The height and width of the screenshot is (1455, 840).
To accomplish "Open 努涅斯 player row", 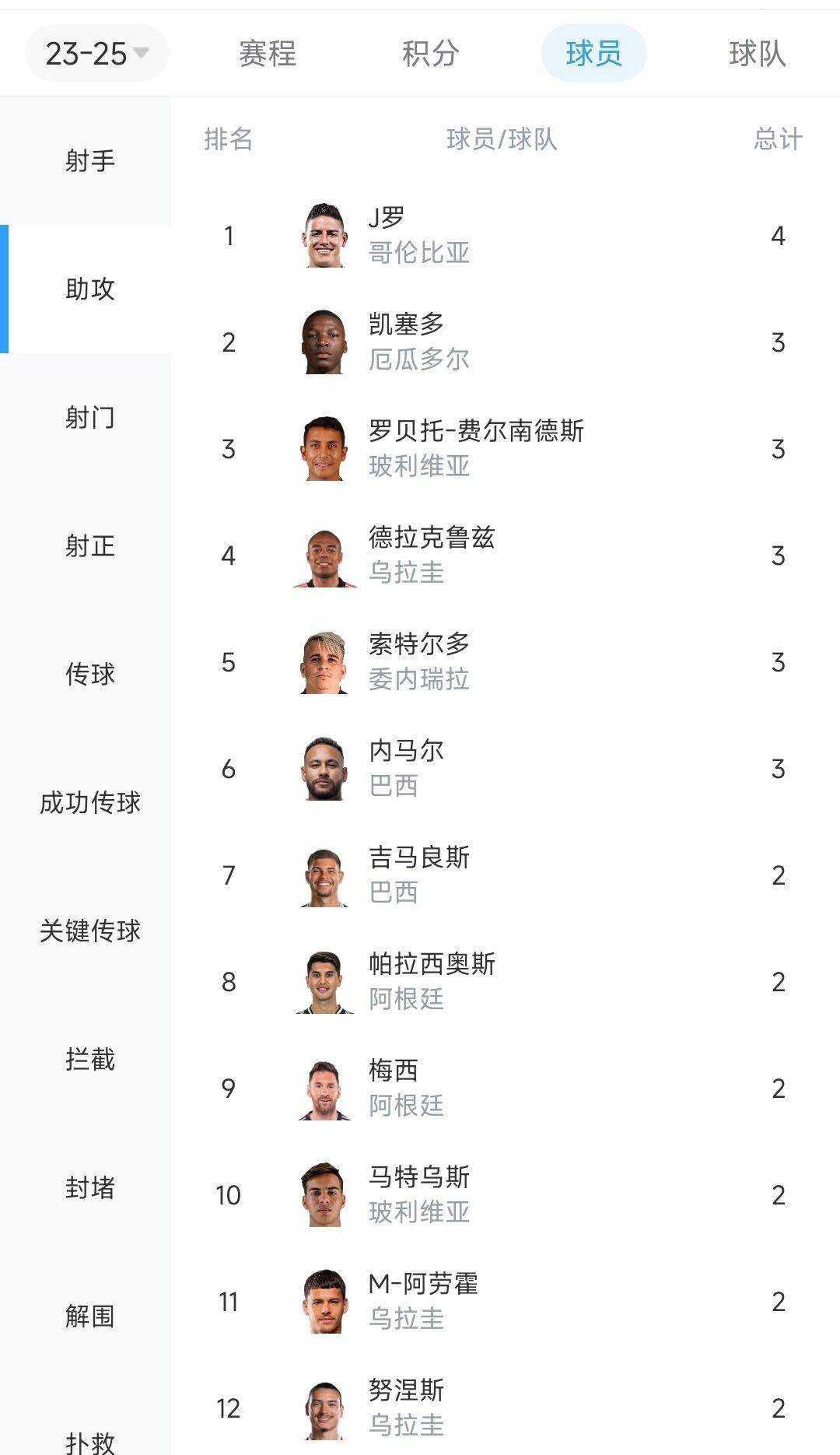I will pyautogui.click(x=502, y=1408).
